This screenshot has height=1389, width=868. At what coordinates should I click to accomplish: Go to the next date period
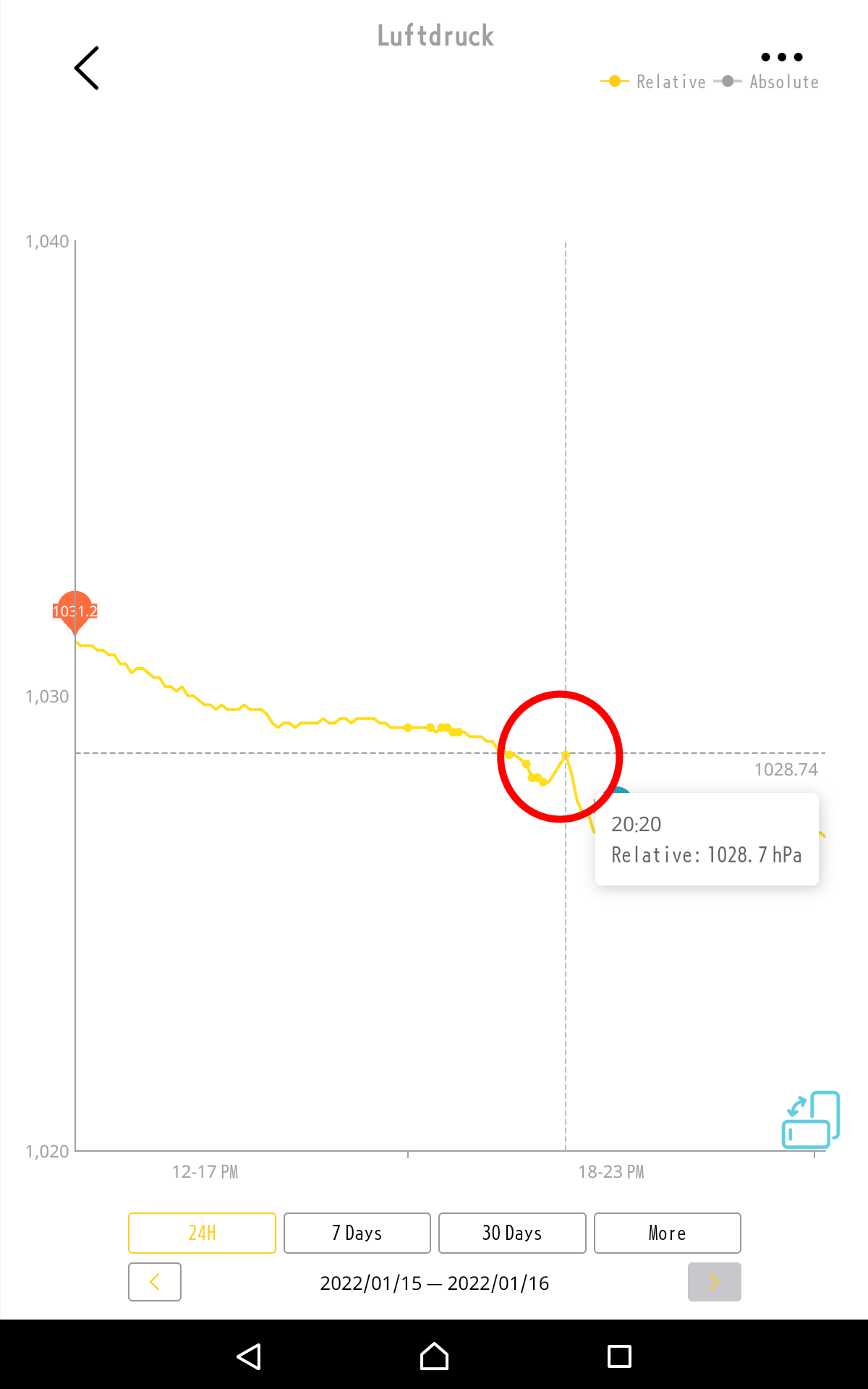click(x=714, y=1282)
